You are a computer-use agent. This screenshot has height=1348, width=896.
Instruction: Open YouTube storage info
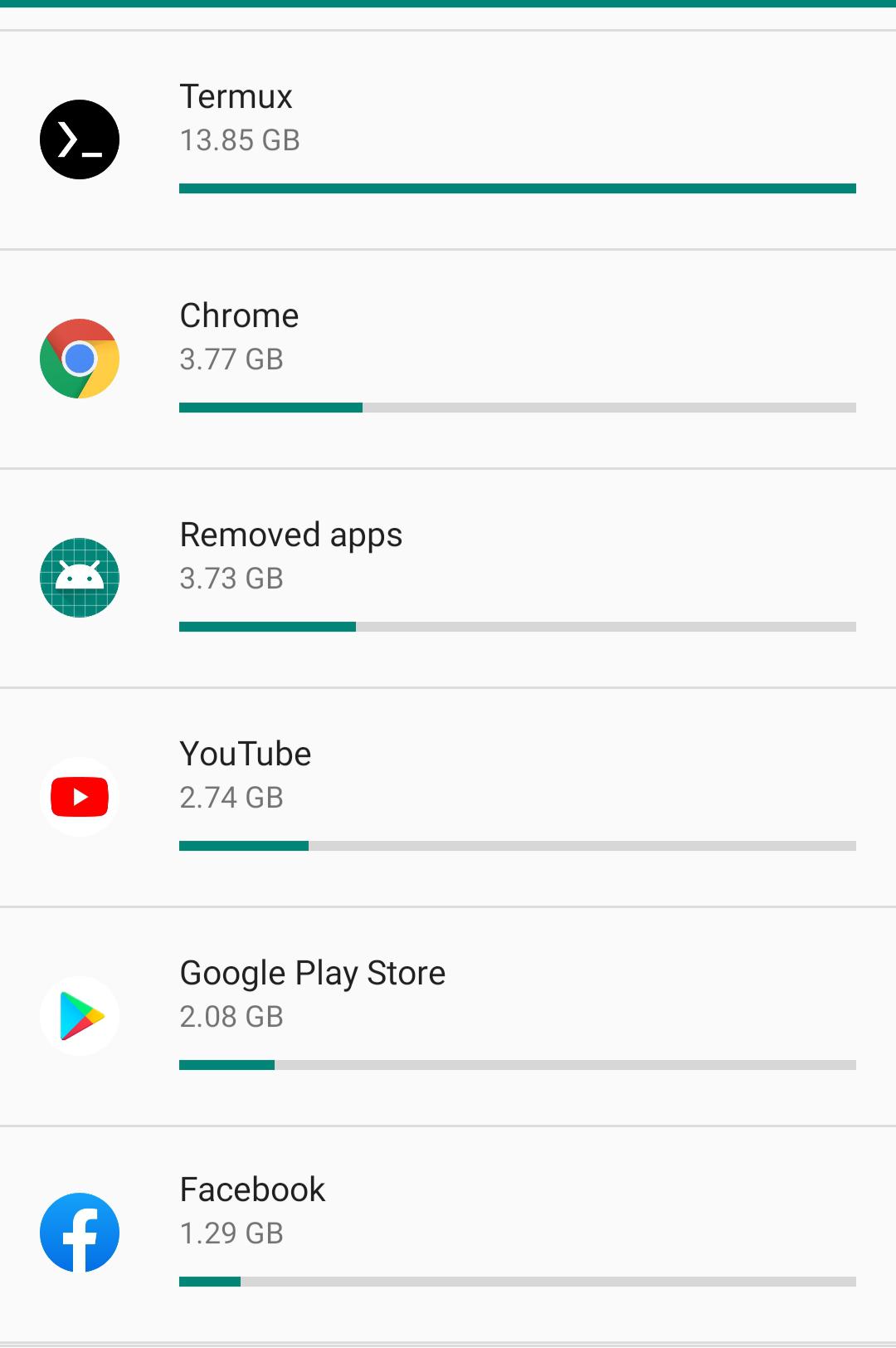[x=448, y=797]
